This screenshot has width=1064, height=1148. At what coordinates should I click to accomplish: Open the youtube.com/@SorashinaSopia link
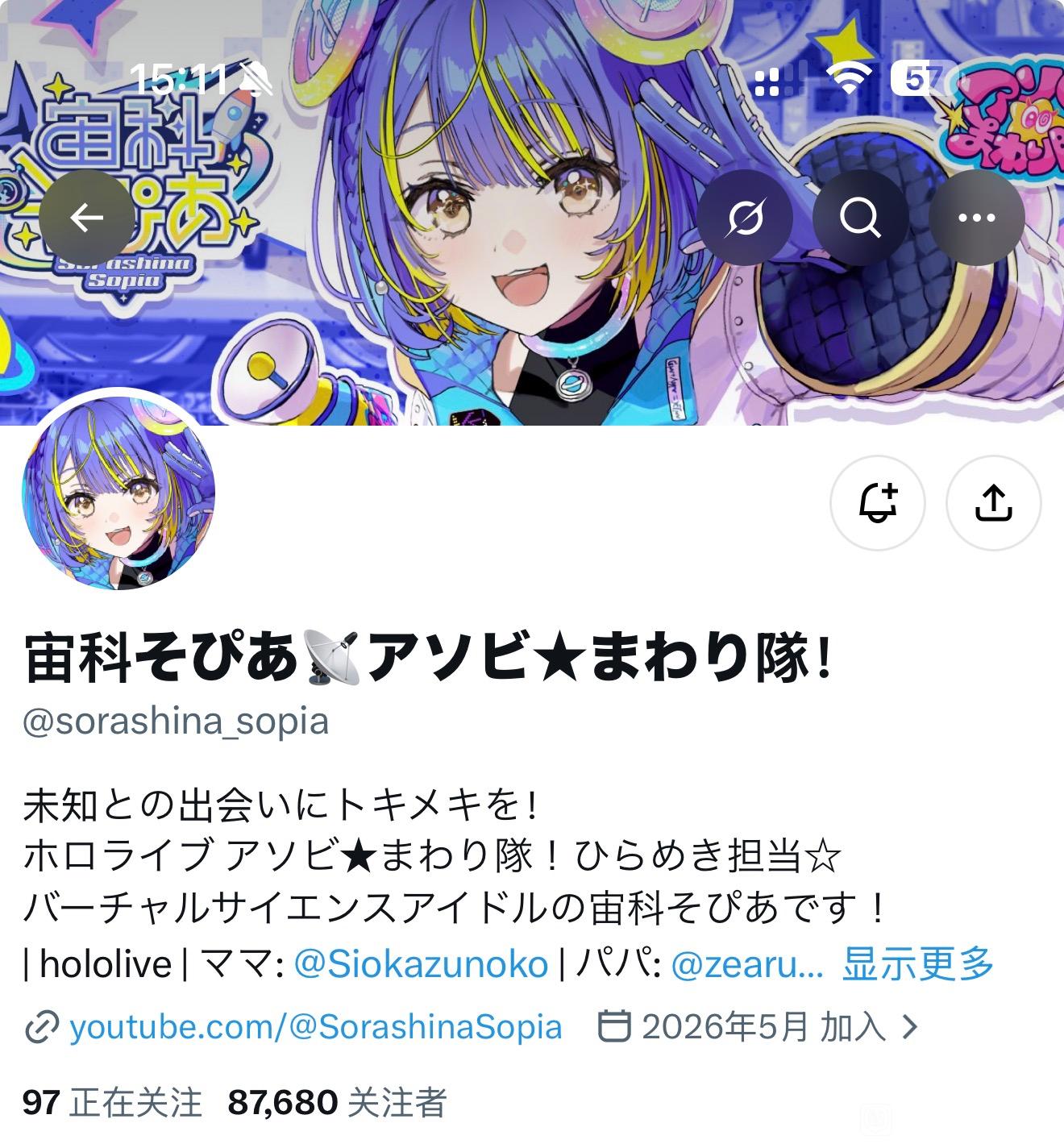coord(316,1027)
